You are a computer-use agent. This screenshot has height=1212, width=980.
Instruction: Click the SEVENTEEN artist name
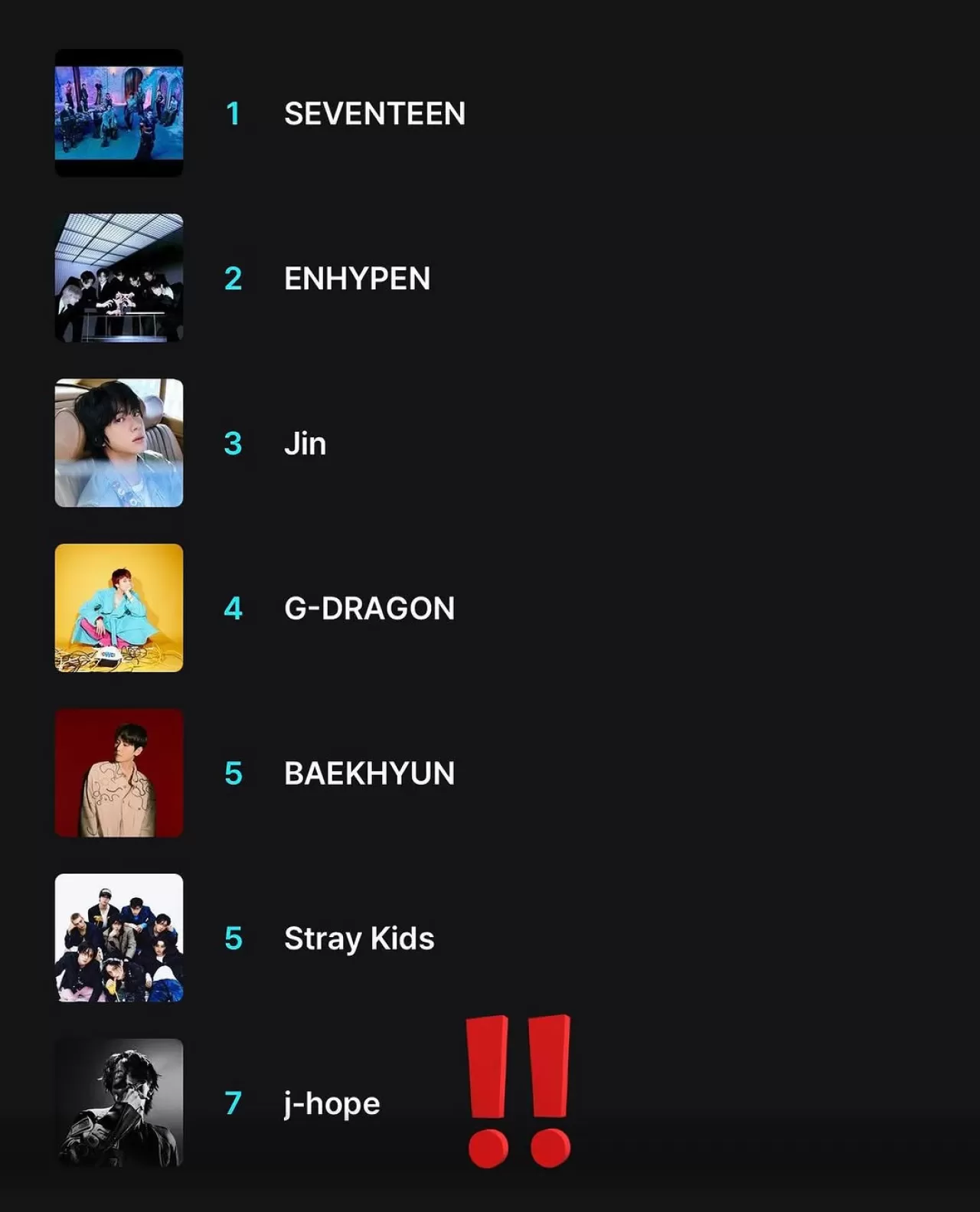coord(375,113)
